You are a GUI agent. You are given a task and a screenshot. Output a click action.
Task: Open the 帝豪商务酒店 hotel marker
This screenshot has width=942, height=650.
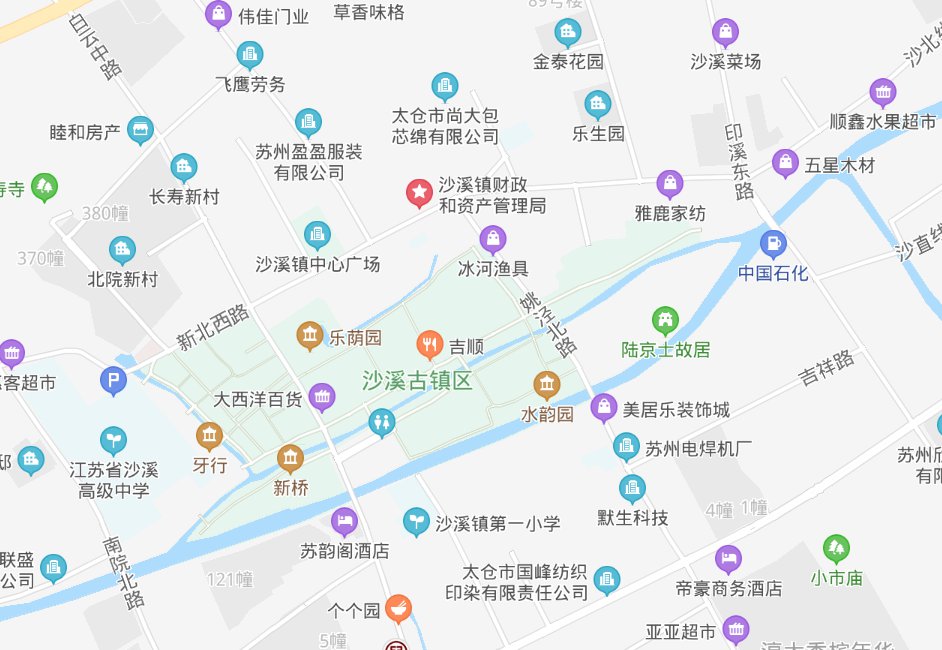tap(729, 559)
